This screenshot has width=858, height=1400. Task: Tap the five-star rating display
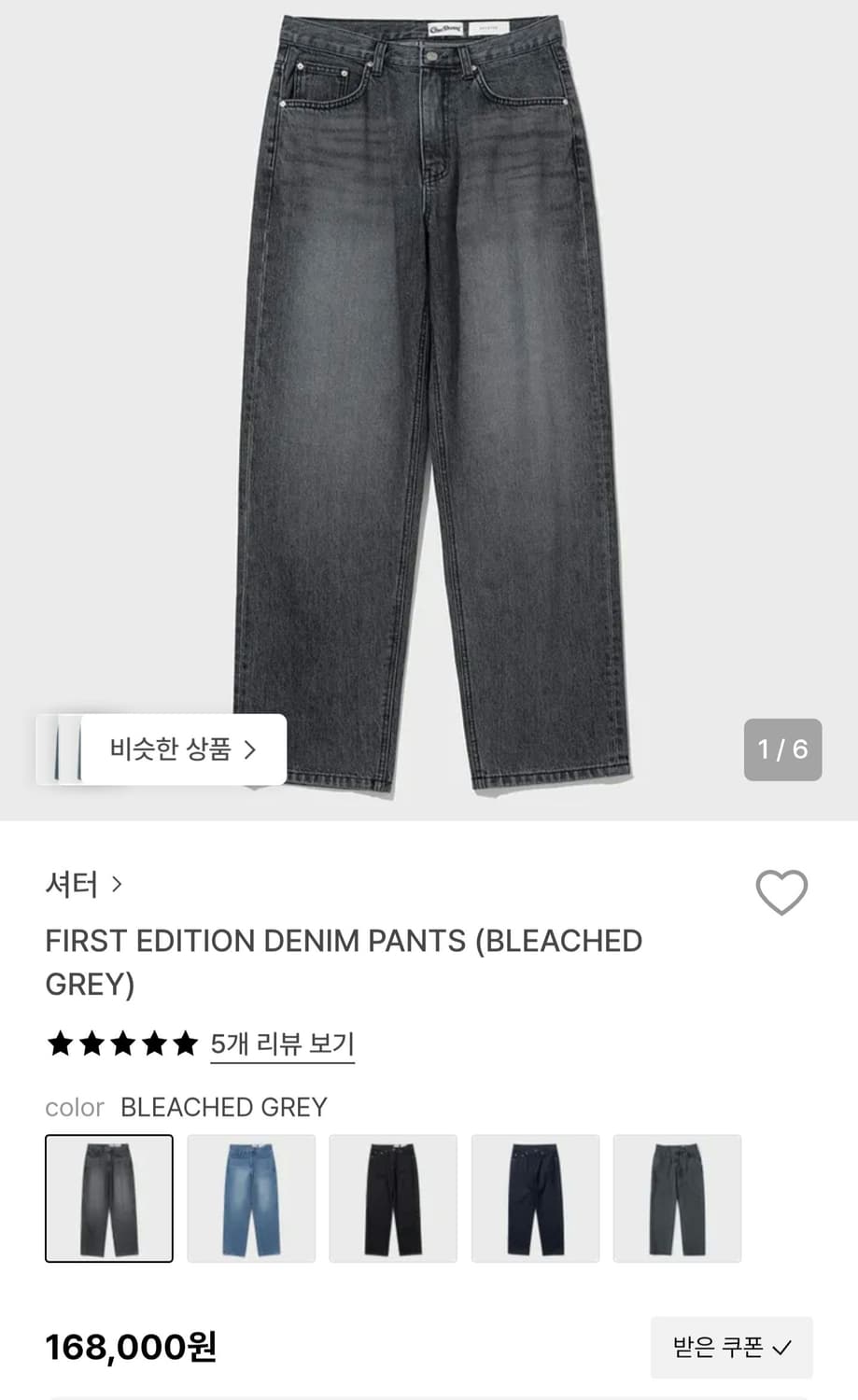(x=121, y=1043)
